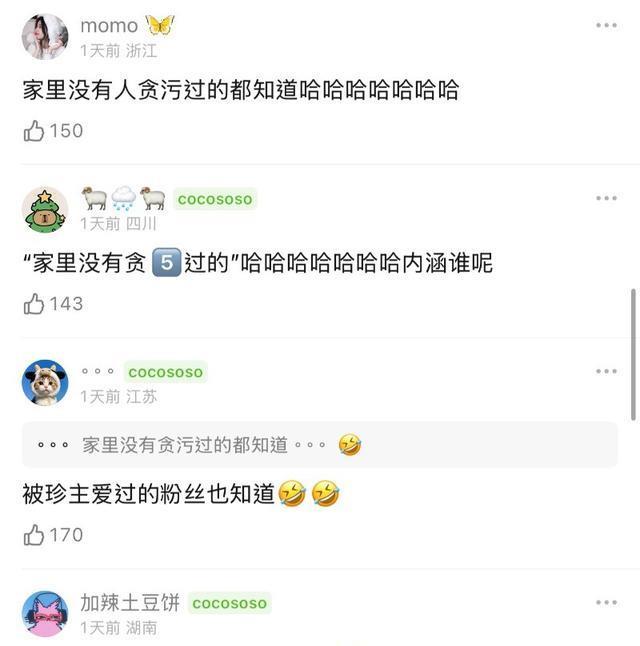Open overflow menu on the Sichuan comment
Image resolution: width=640 pixels, height=646 pixels.
tap(606, 198)
